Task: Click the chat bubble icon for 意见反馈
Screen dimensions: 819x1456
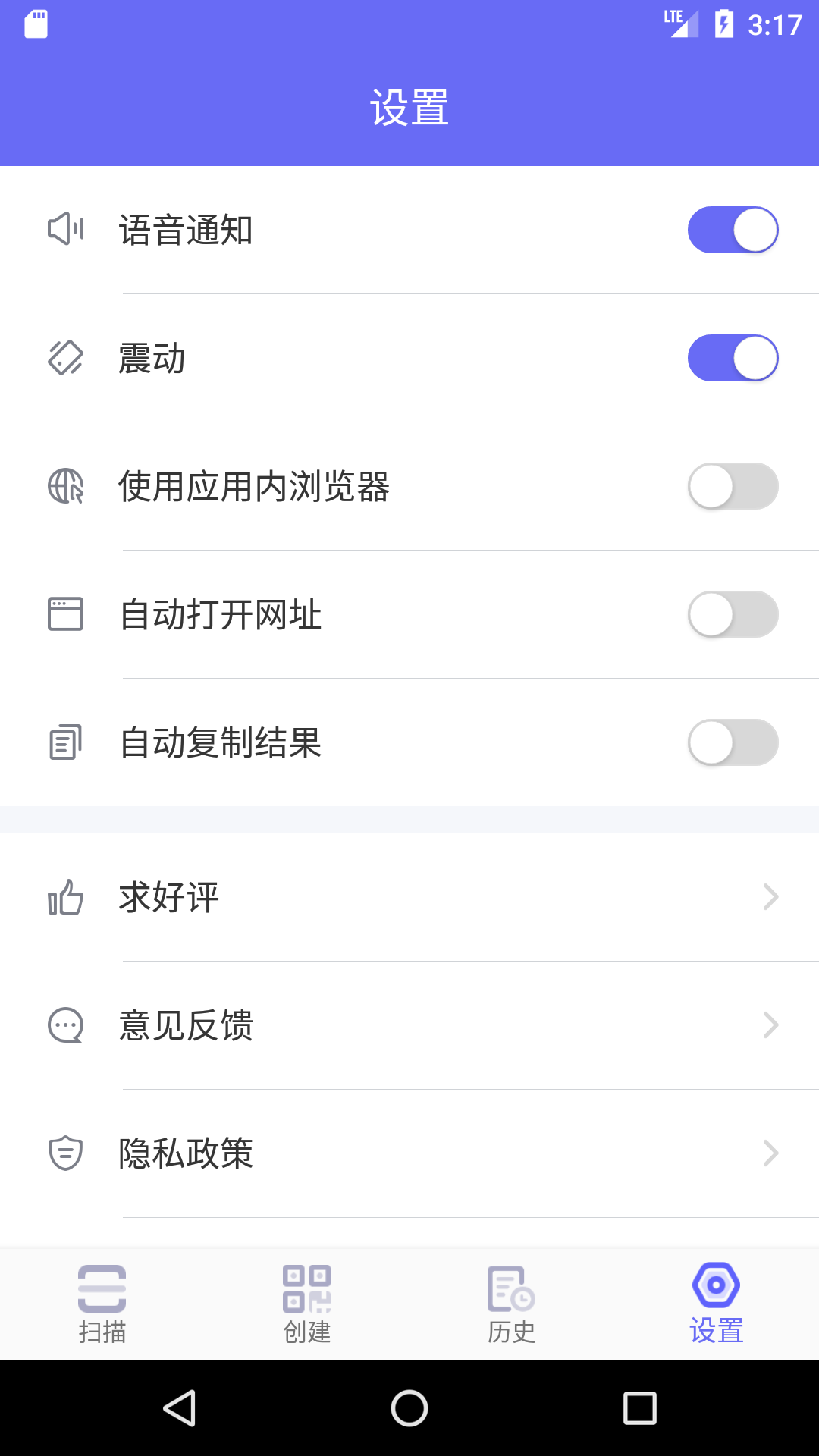Action: pos(65,1026)
